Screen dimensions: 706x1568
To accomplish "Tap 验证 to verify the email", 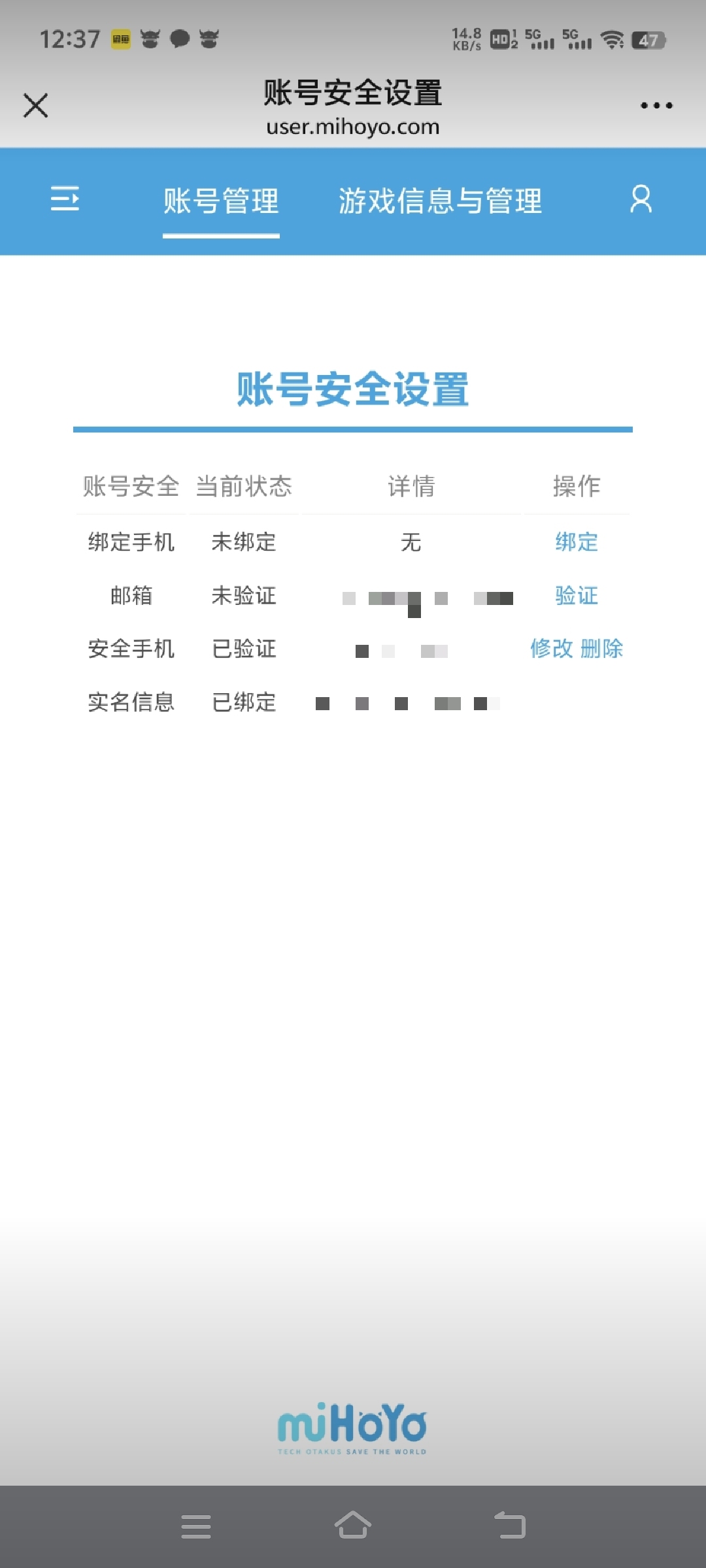I will point(577,595).
